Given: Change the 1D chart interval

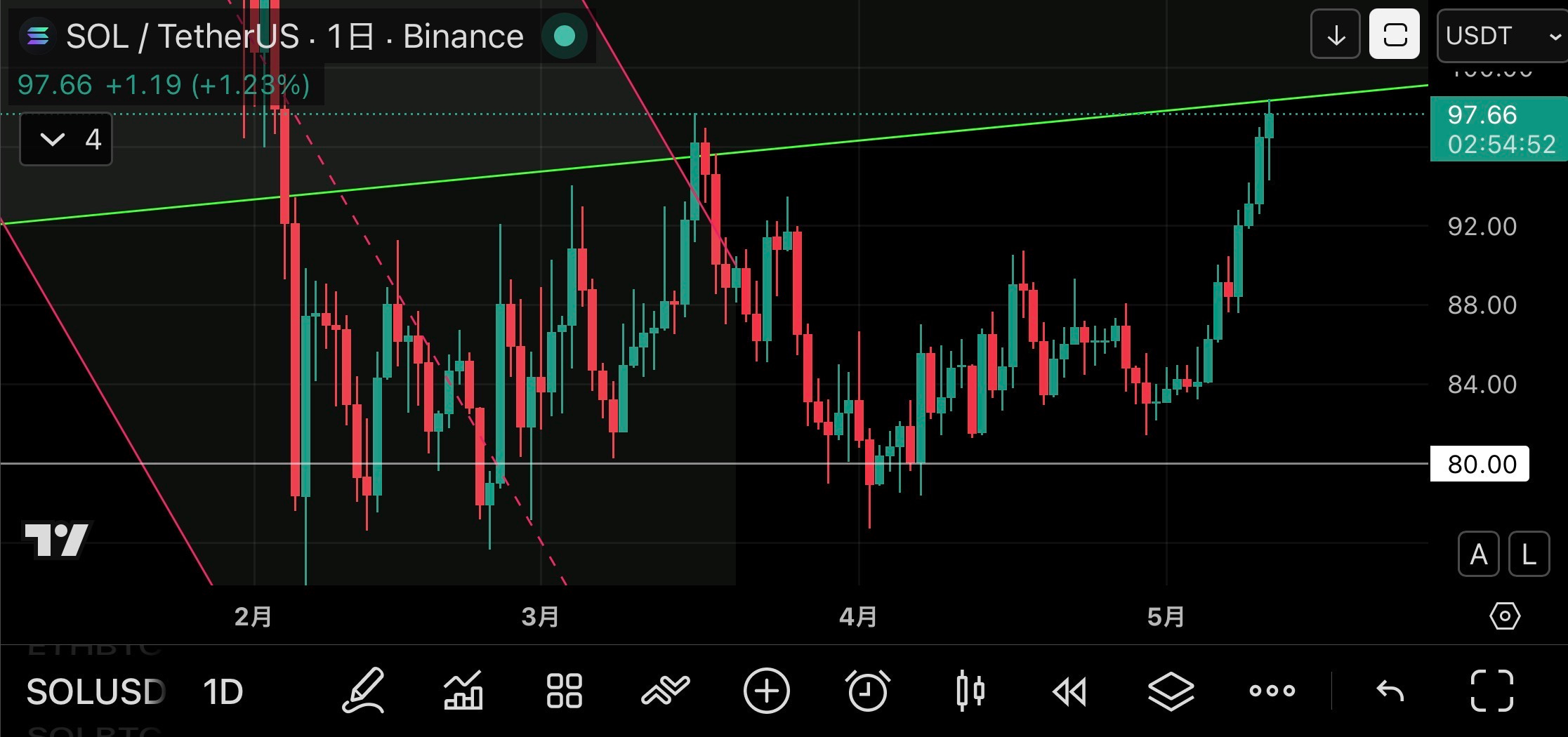Looking at the screenshot, I should pos(223,692).
